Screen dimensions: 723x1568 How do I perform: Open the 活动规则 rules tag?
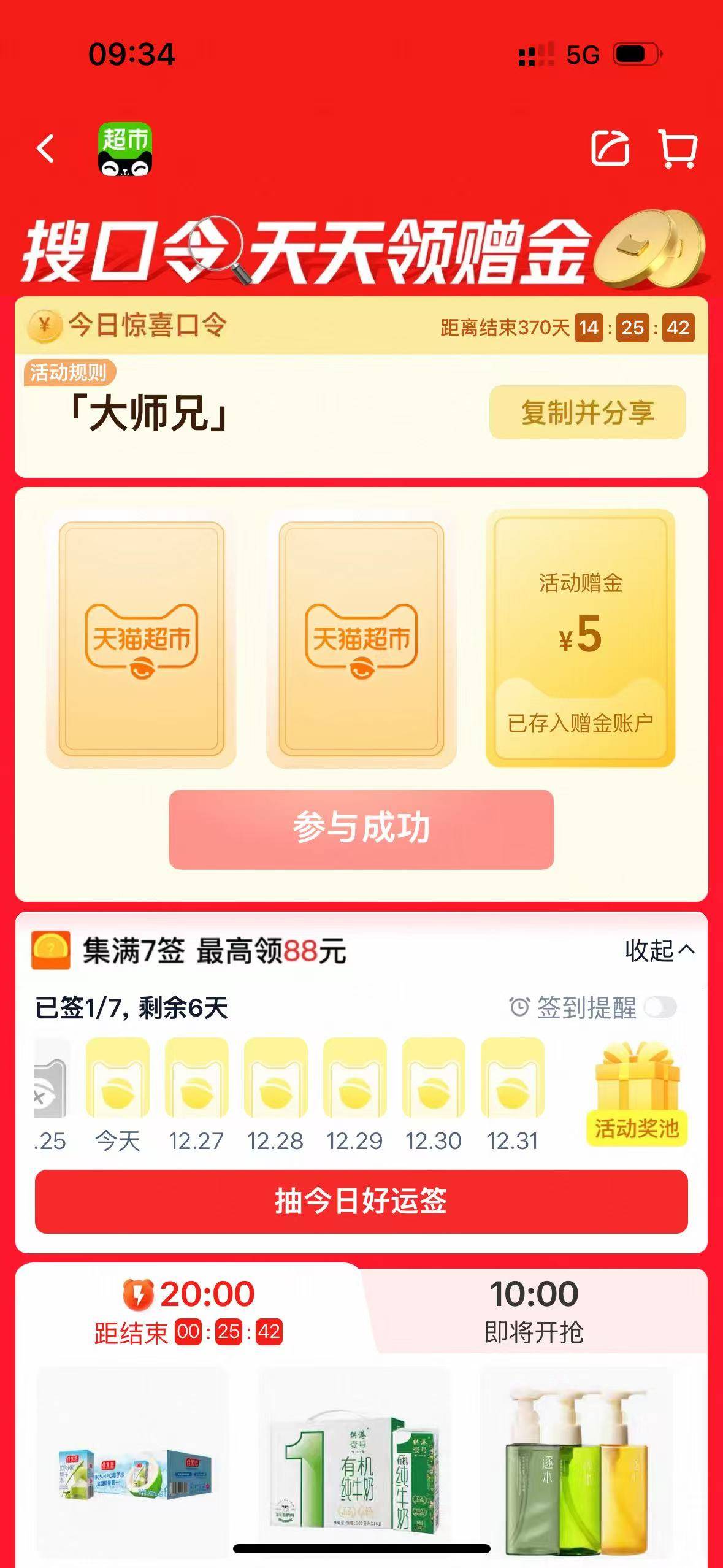(x=69, y=372)
